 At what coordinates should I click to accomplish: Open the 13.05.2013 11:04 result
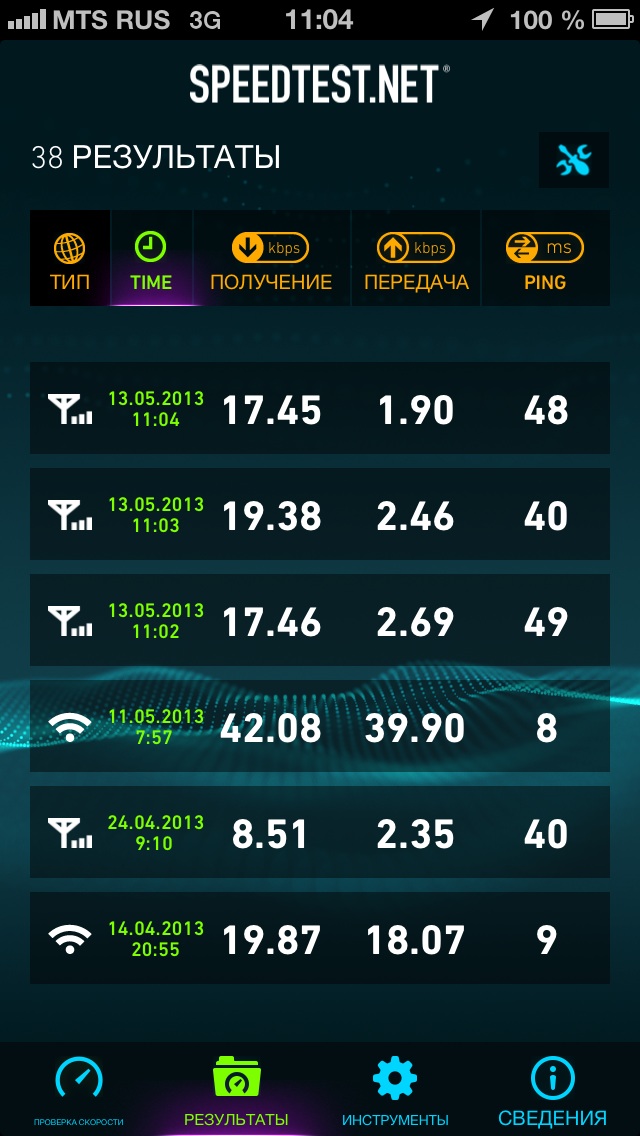(x=320, y=409)
